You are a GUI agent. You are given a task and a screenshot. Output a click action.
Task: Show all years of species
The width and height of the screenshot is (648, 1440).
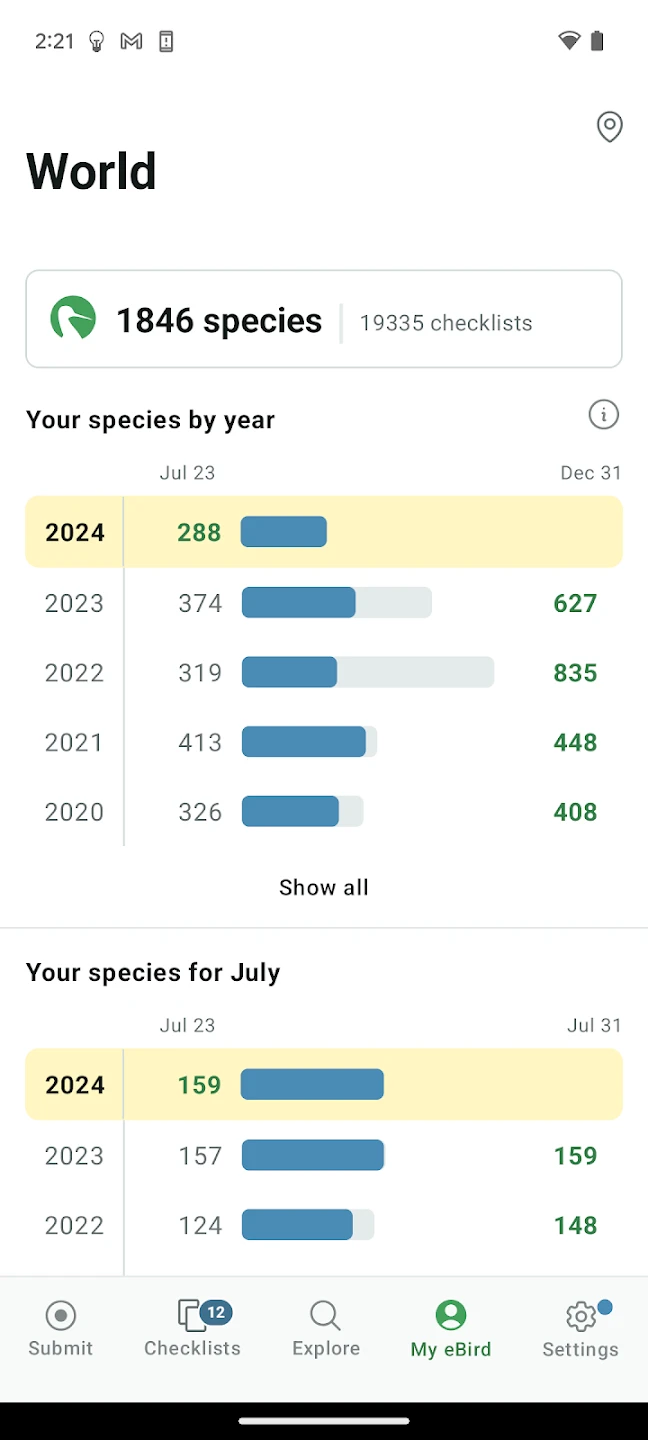pos(323,887)
